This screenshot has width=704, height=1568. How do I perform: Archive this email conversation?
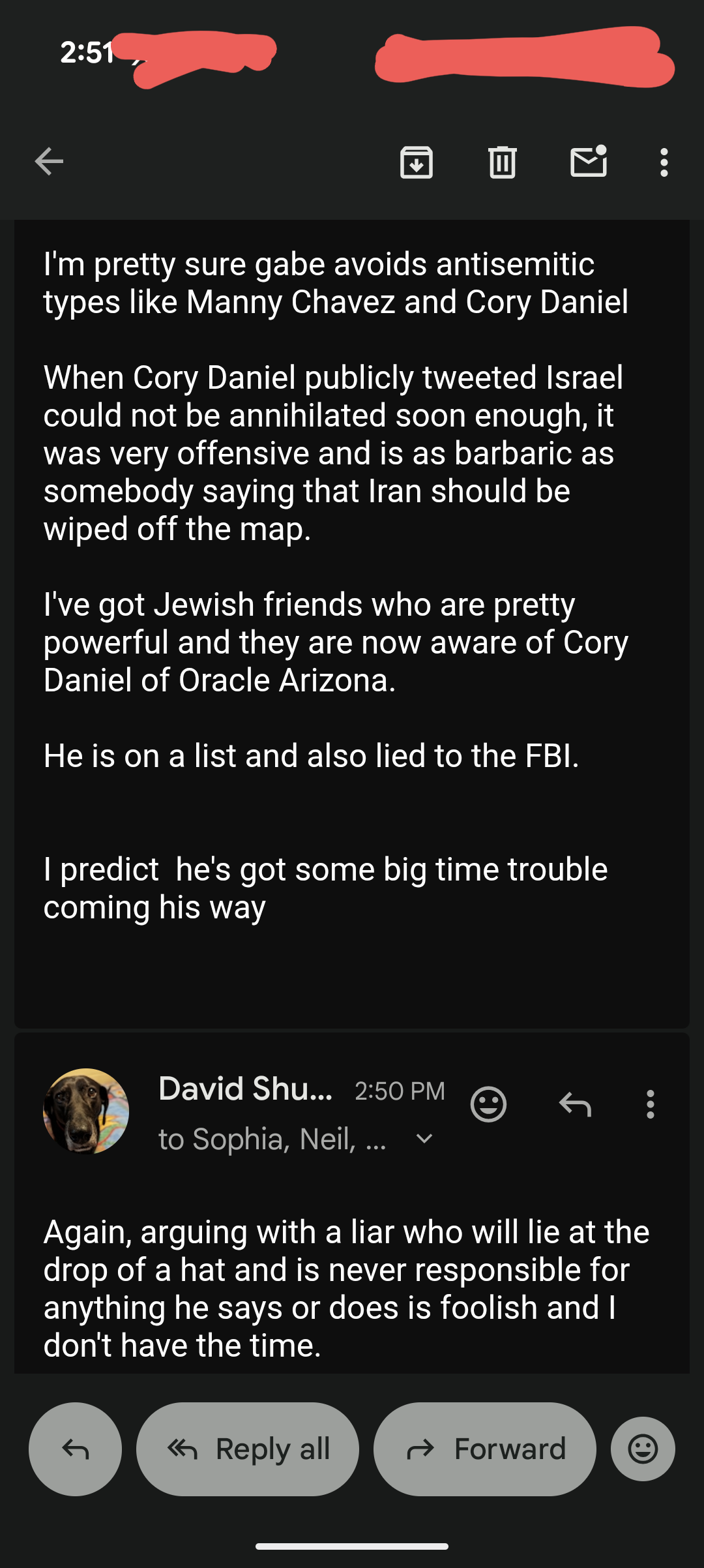pos(417,162)
